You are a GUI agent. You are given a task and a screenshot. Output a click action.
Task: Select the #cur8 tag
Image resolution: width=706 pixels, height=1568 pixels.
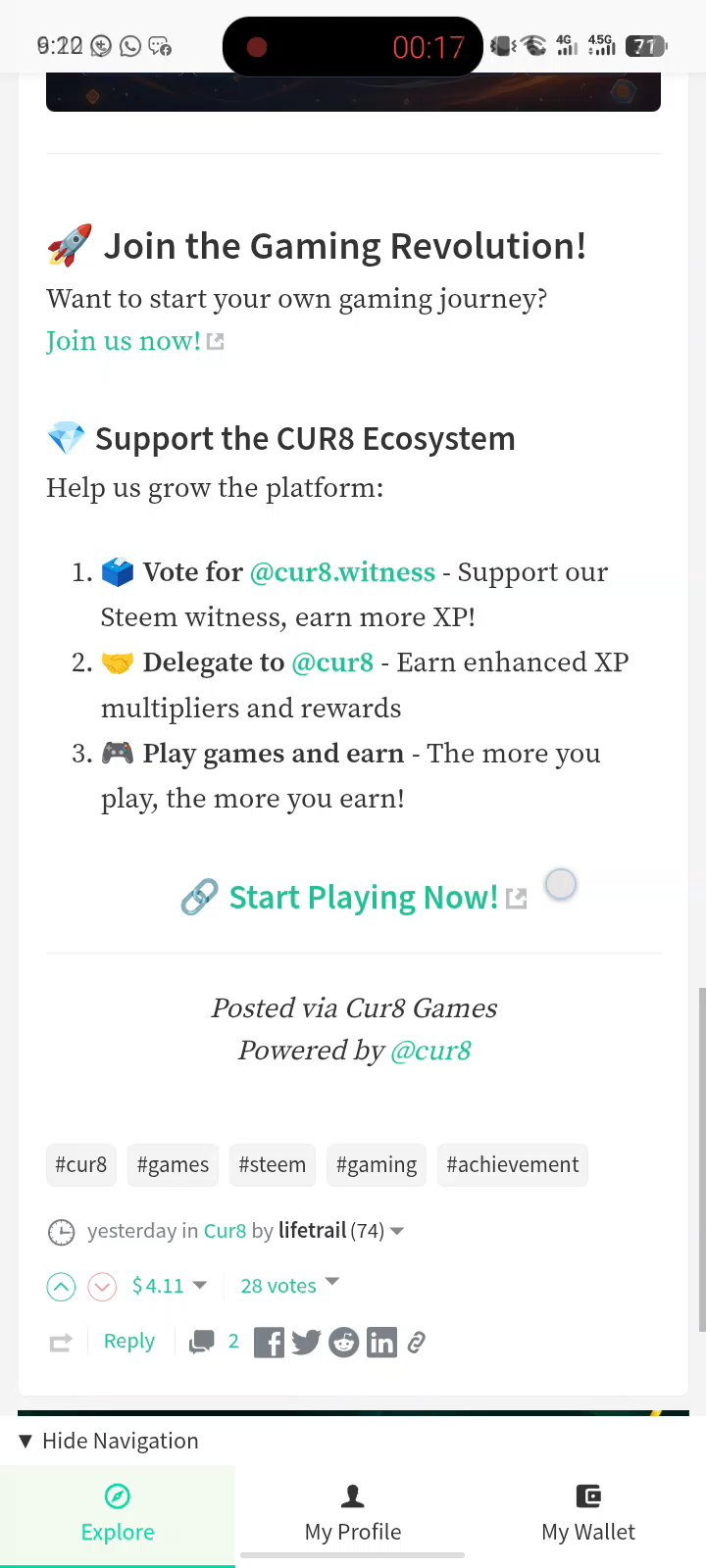tap(81, 1165)
